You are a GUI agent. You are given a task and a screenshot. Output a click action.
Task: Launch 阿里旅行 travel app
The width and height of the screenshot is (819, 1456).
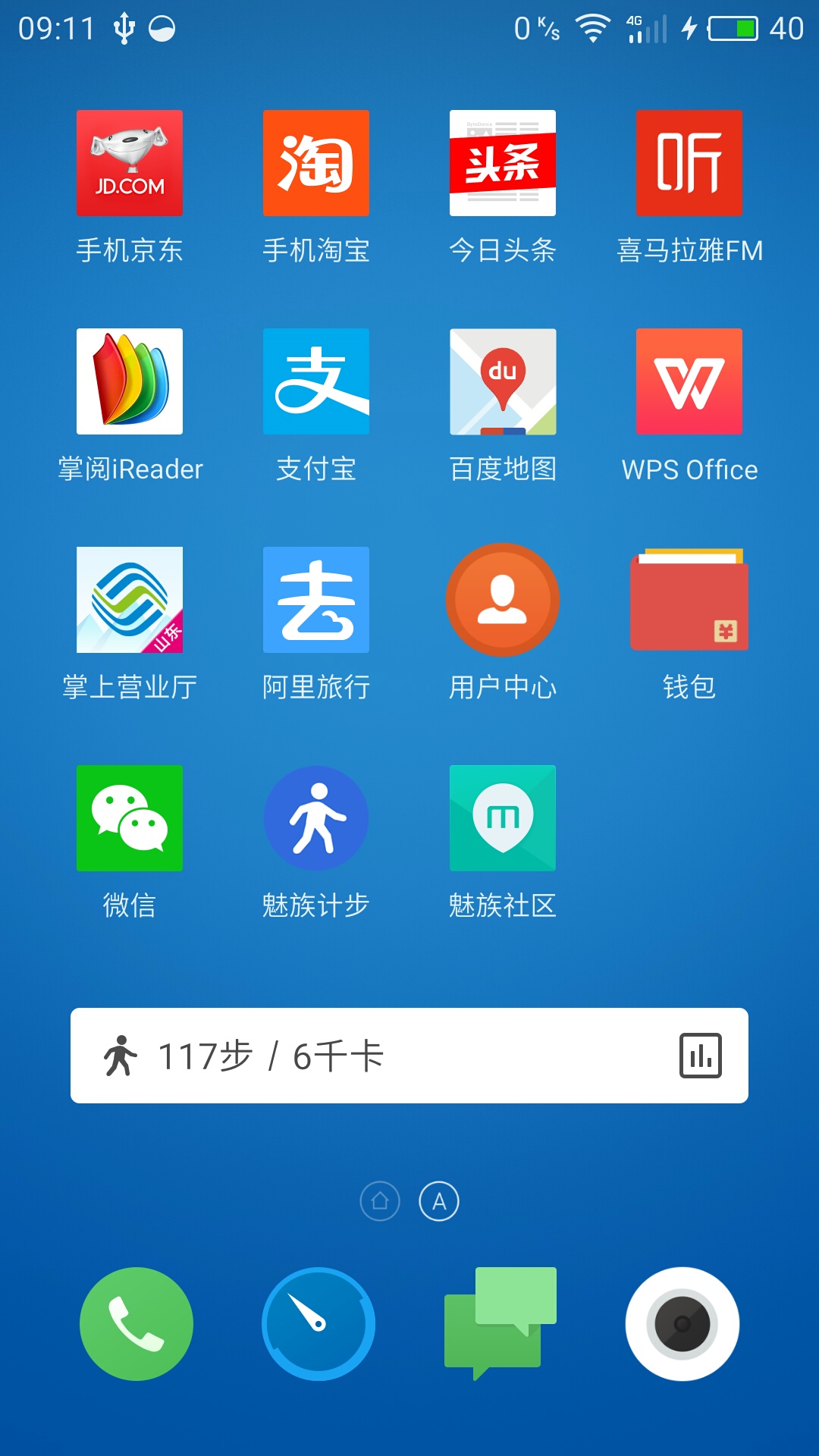[315, 599]
